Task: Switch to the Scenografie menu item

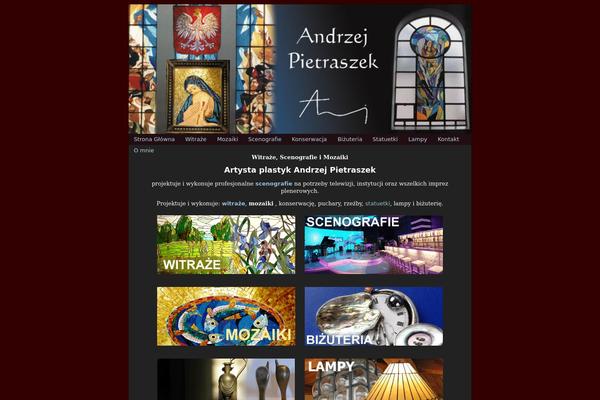Action: tap(265, 139)
